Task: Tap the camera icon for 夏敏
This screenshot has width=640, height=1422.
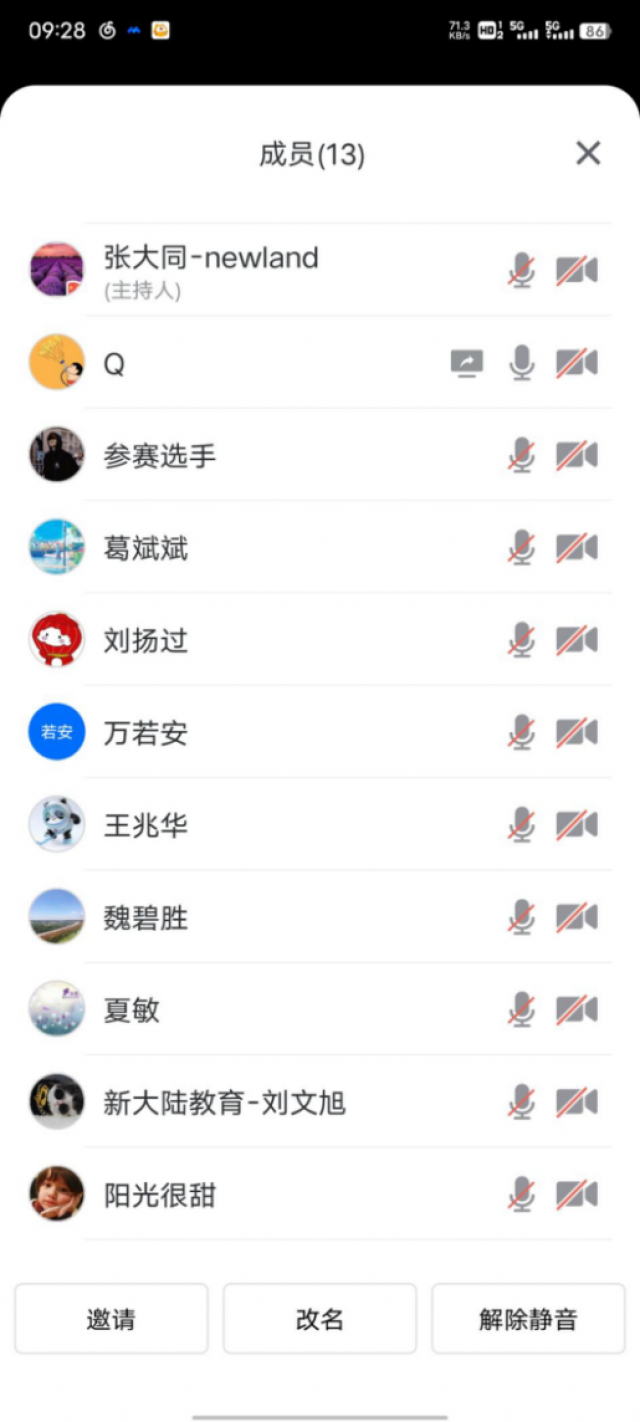Action: (x=577, y=1010)
